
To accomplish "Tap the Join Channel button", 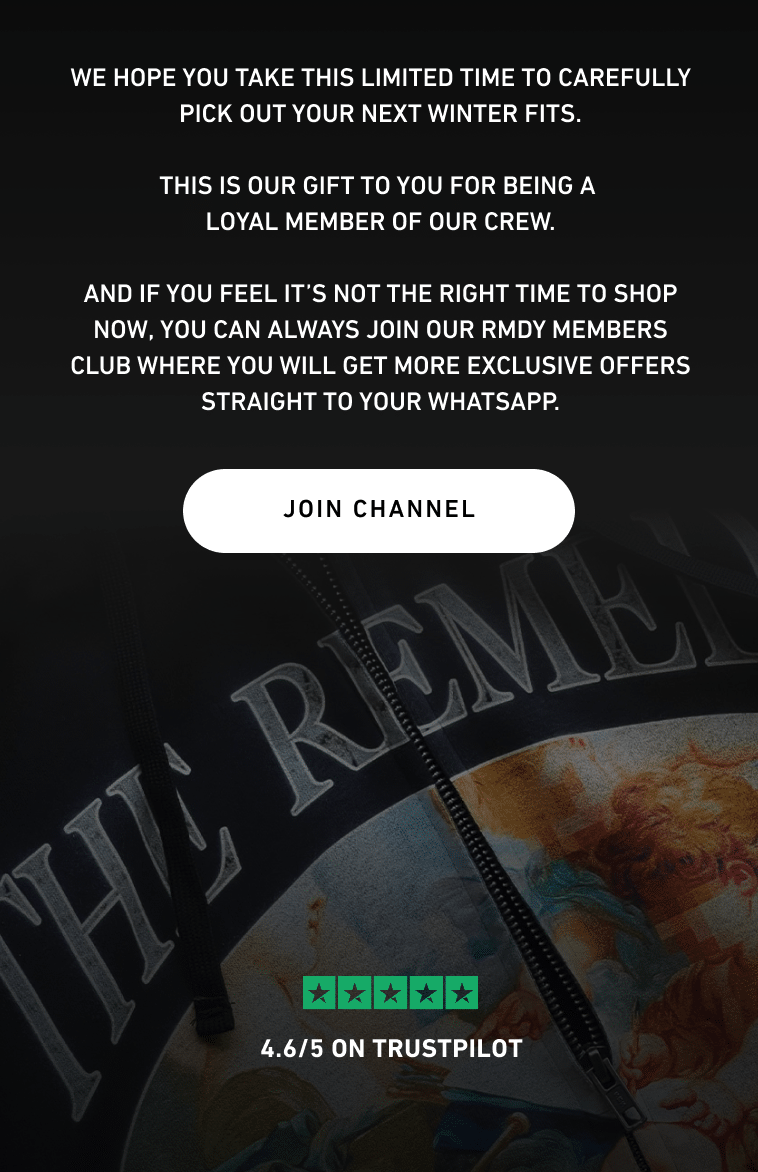I will coord(379,510).
